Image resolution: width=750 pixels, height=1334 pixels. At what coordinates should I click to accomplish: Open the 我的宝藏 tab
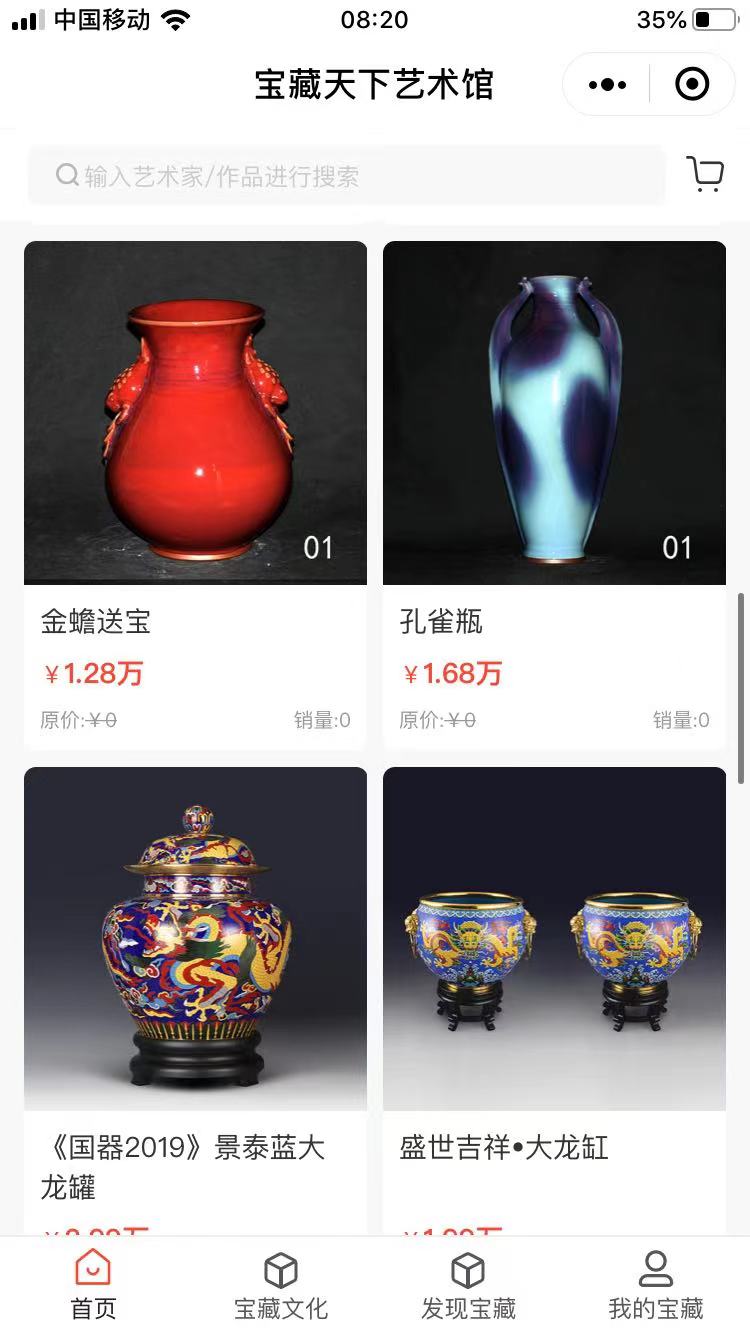[656, 1285]
